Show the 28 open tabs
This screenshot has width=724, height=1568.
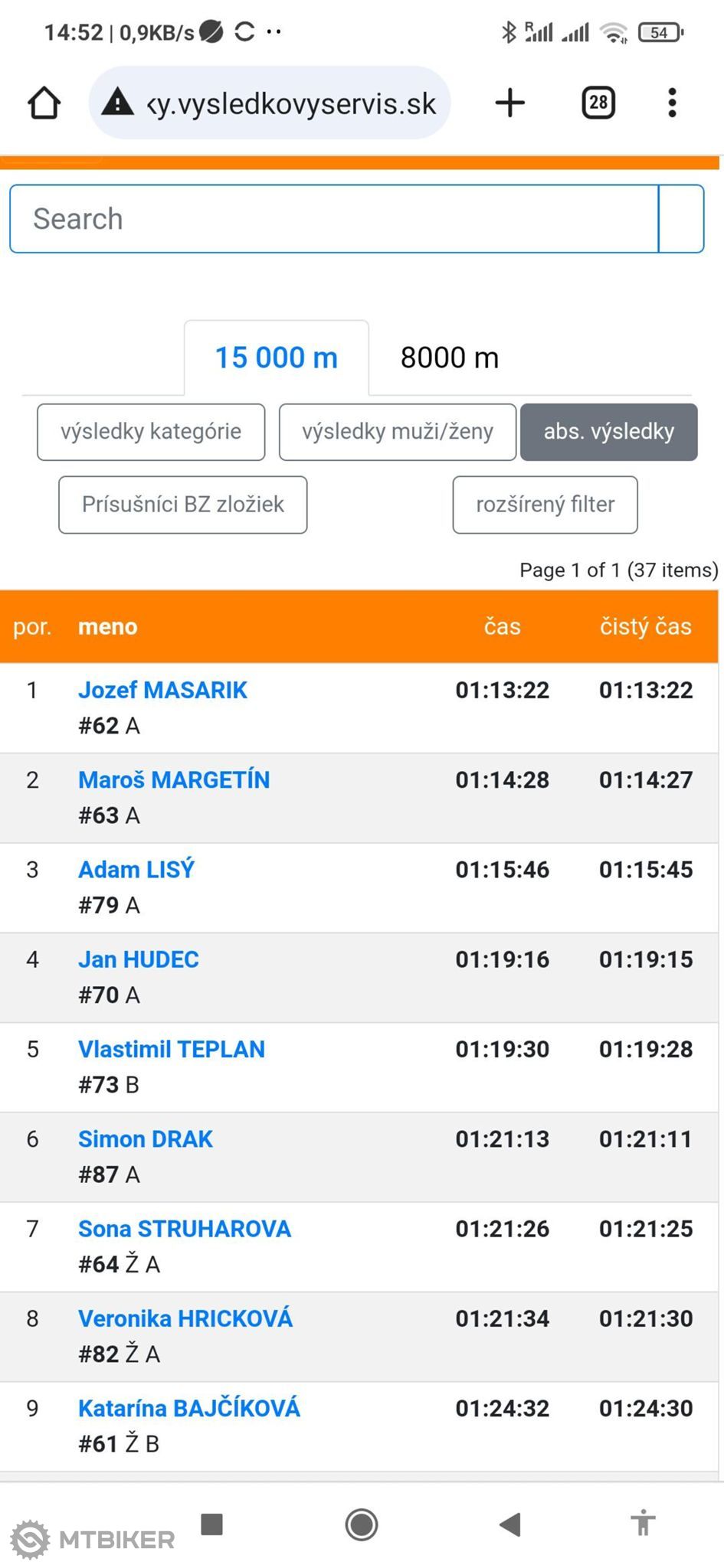click(x=598, y=103)
